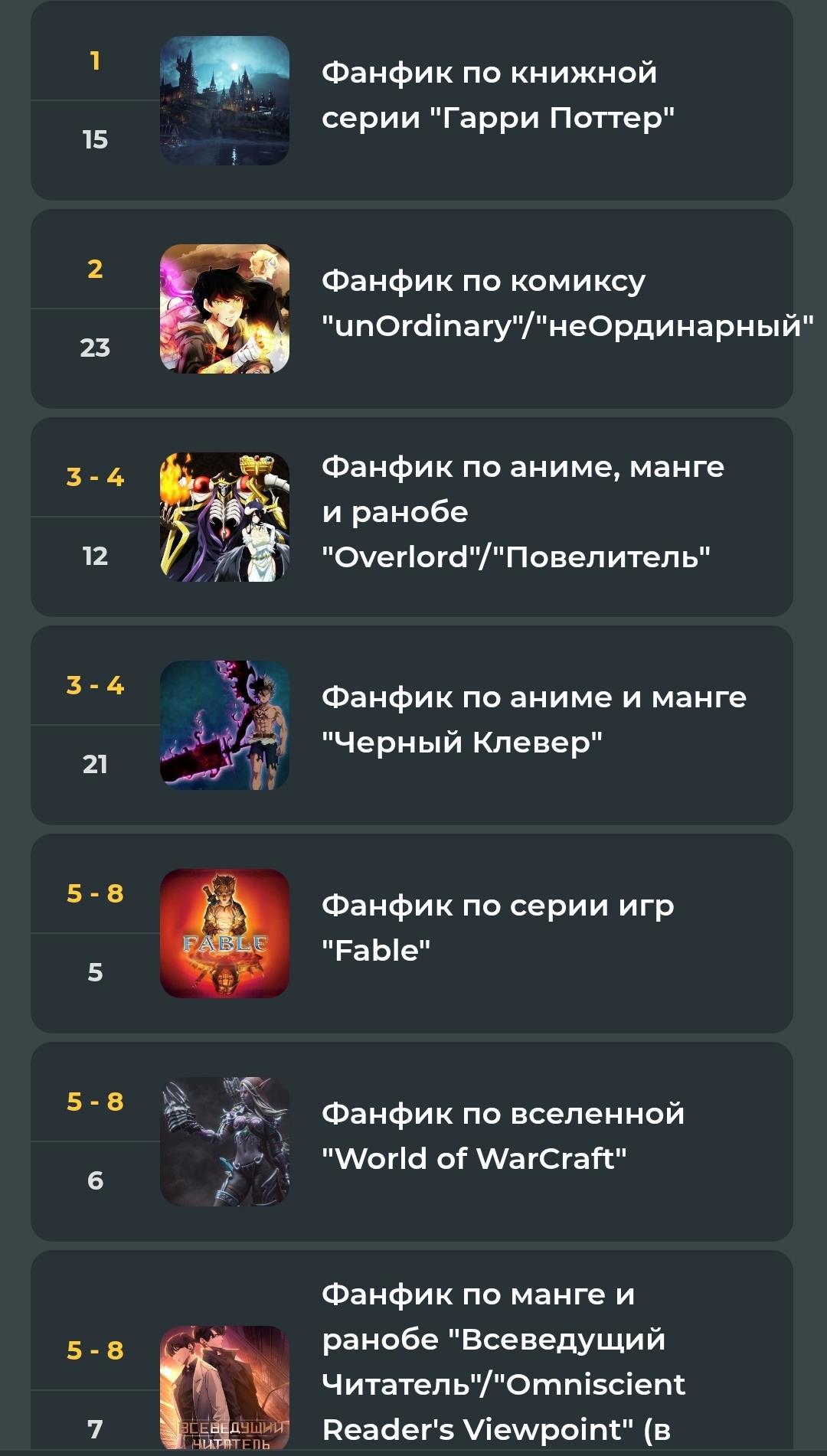Open the Harry Potter fanfic card
Screen dimensions: 827x1456
pos(496,96)
